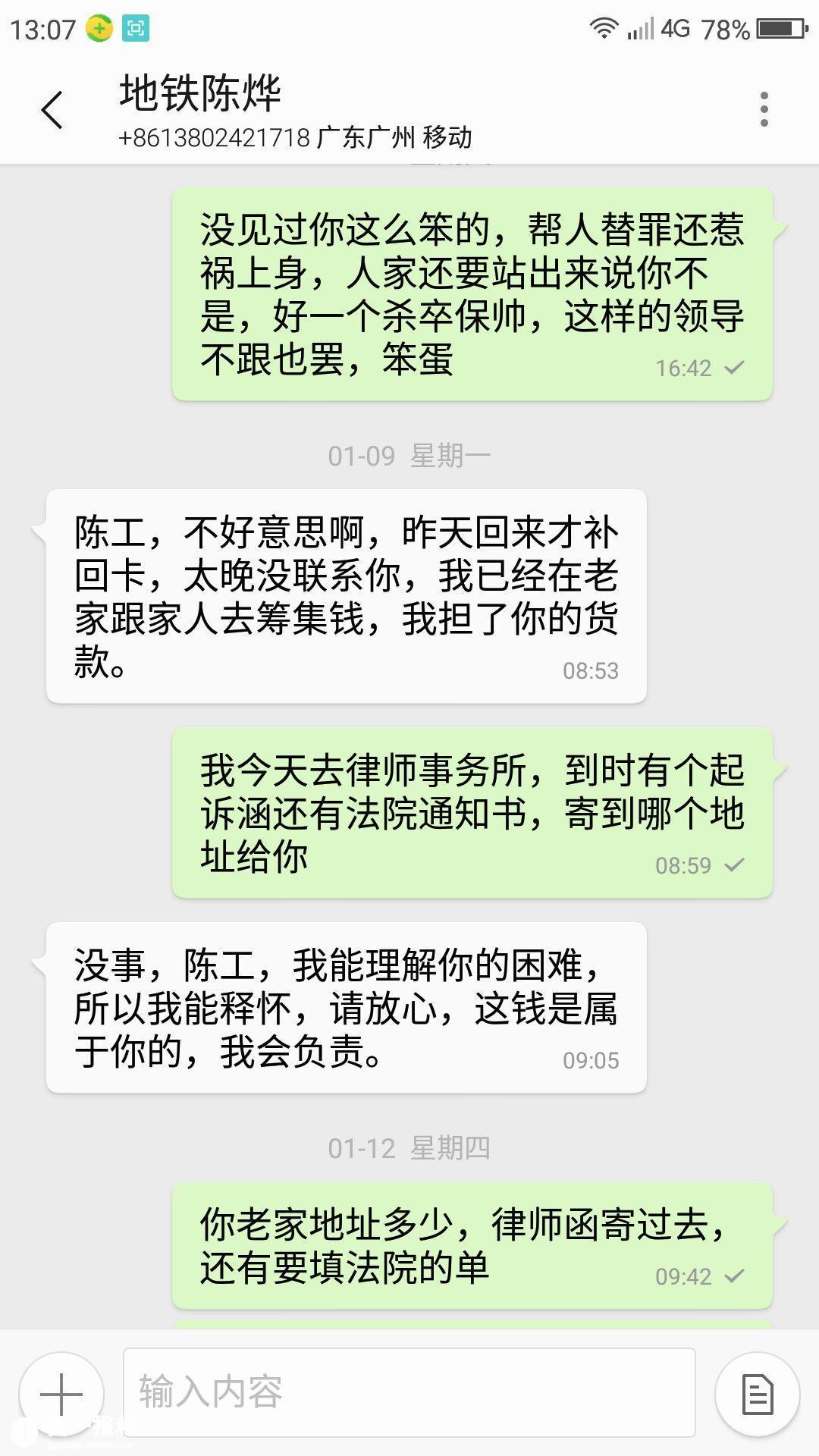
Task: Open the three-dot overflow menu
Action: click(764, 110)
